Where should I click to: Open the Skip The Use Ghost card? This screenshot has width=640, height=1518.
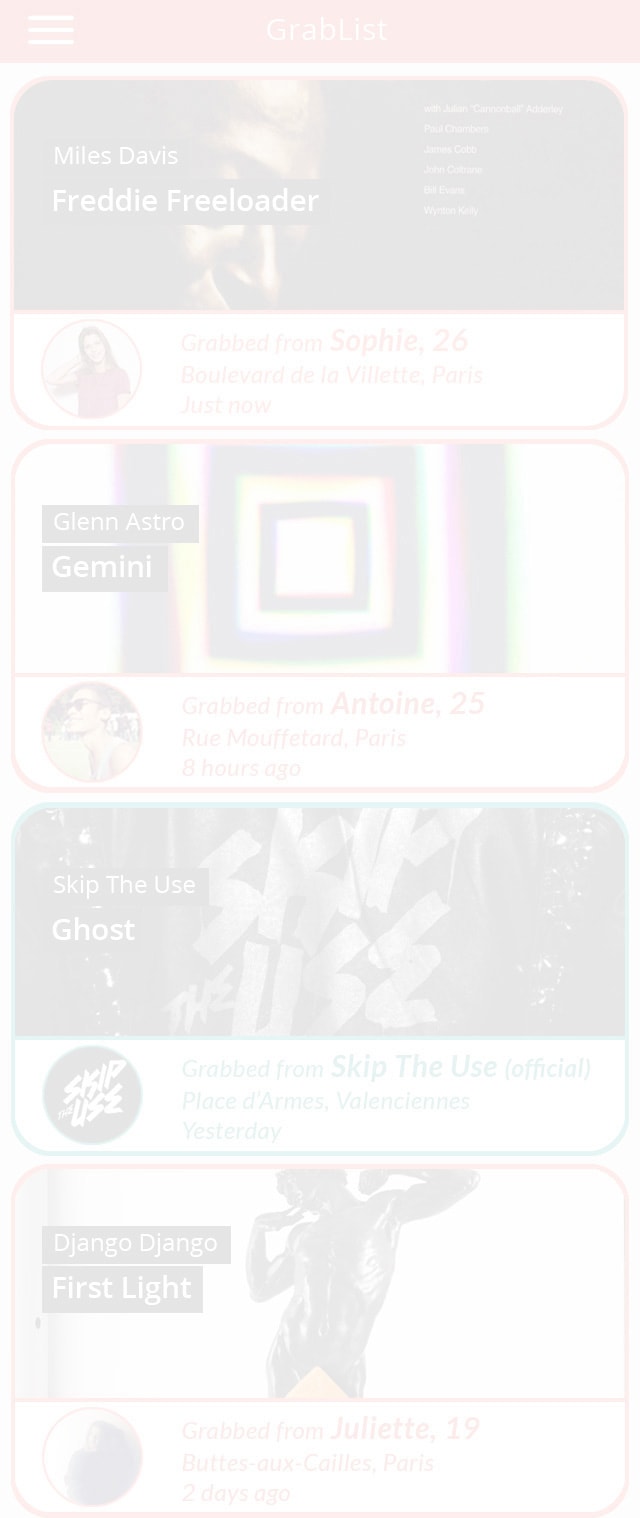tap(320, 921)
